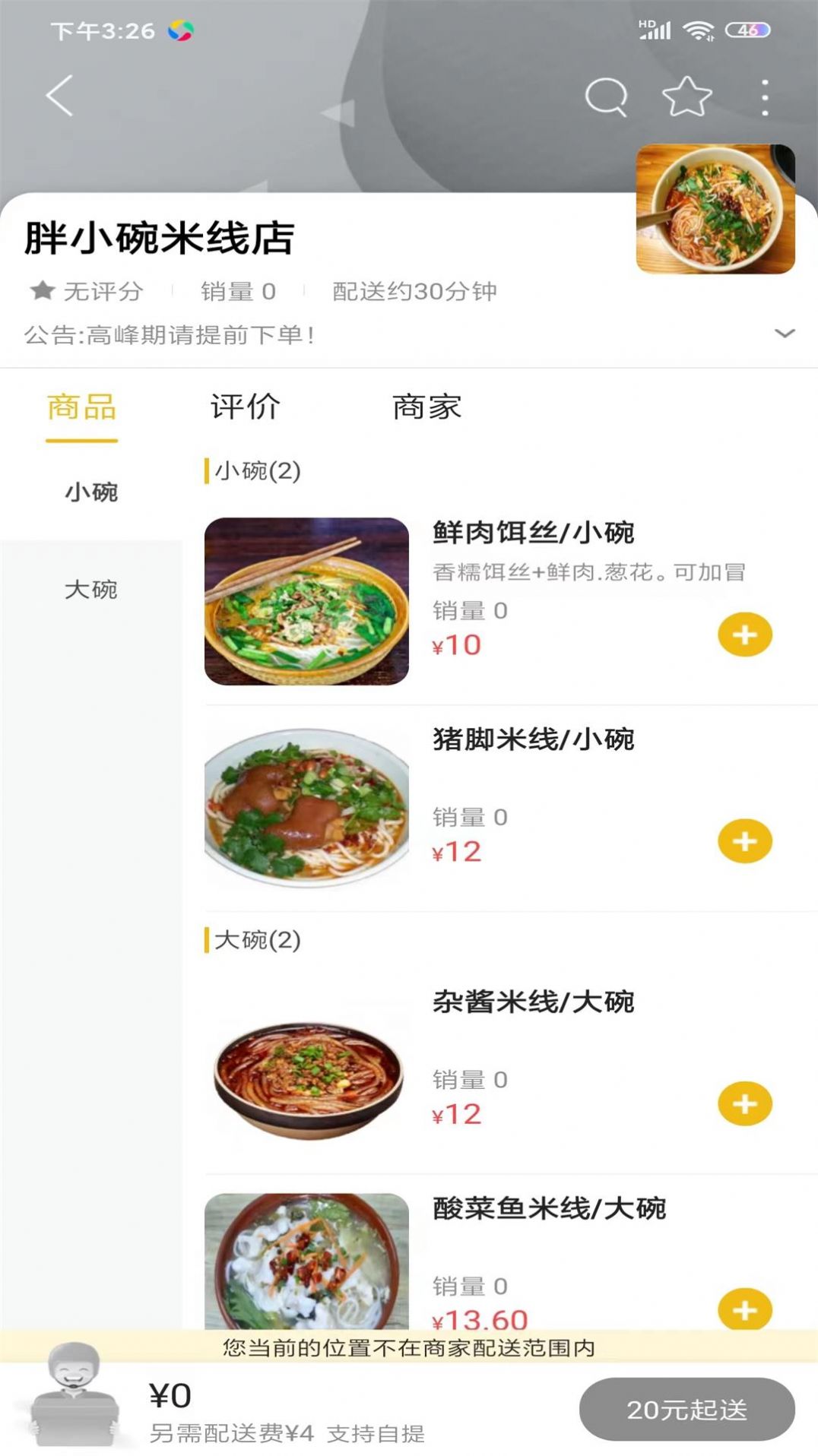Select the 小碗 category in the sidebar
This screenshot has width=818, height=1456.
[90, 492]
